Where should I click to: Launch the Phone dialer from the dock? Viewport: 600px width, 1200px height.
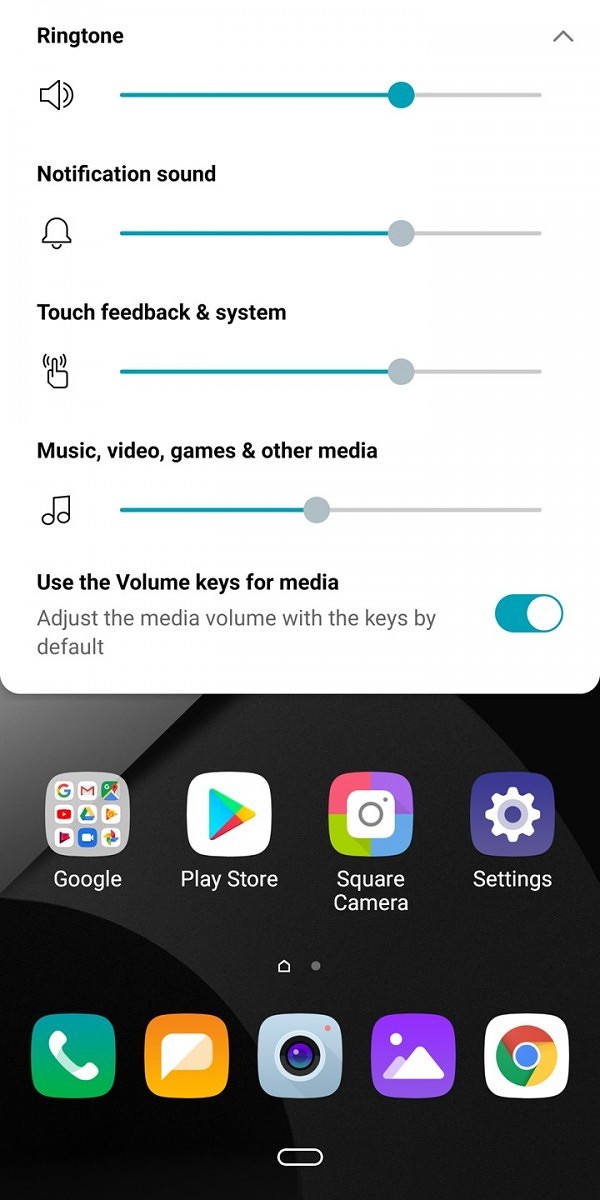73,1056
